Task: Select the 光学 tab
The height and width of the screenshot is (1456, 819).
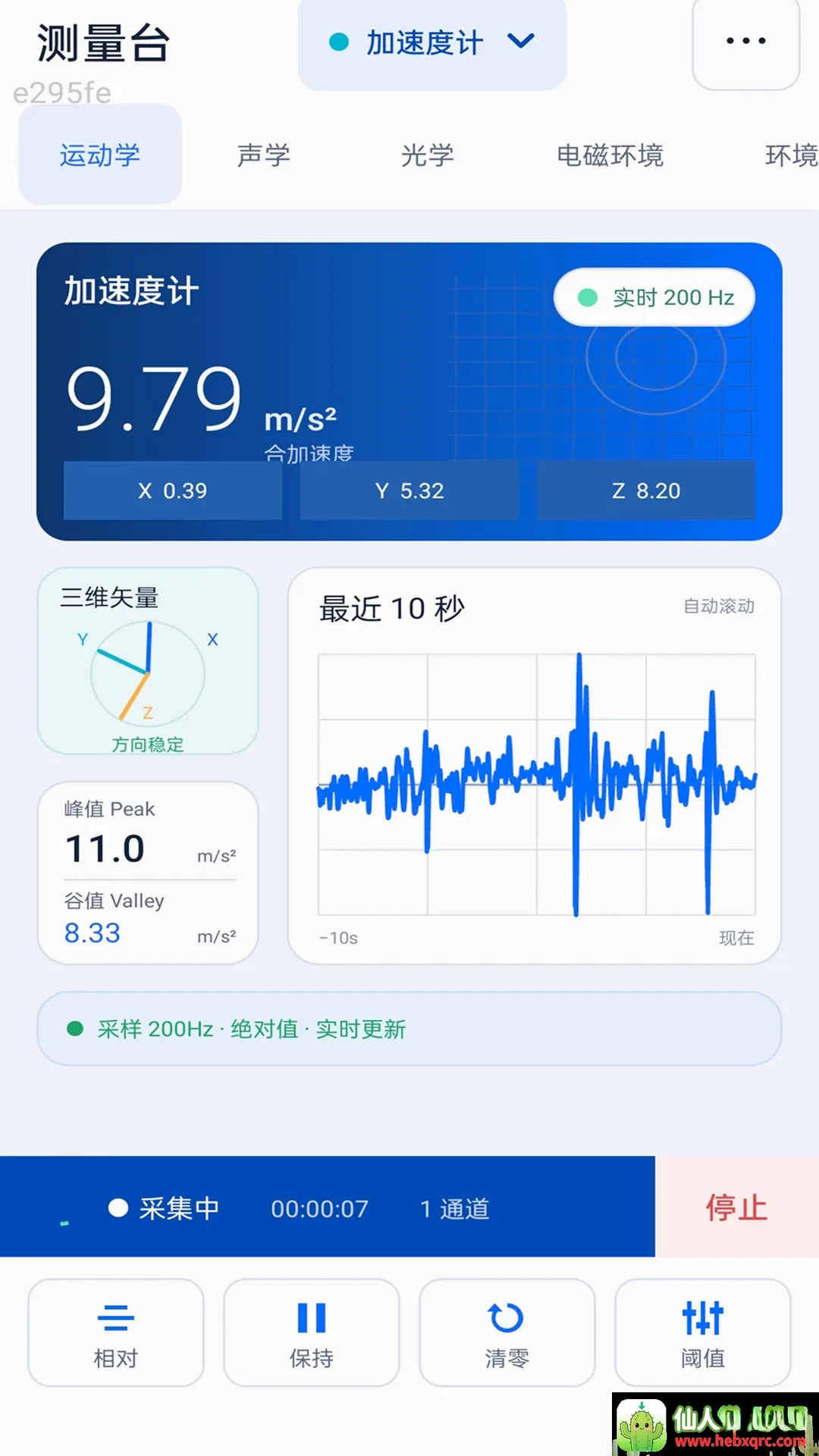Action: click(x=428, y=155)
